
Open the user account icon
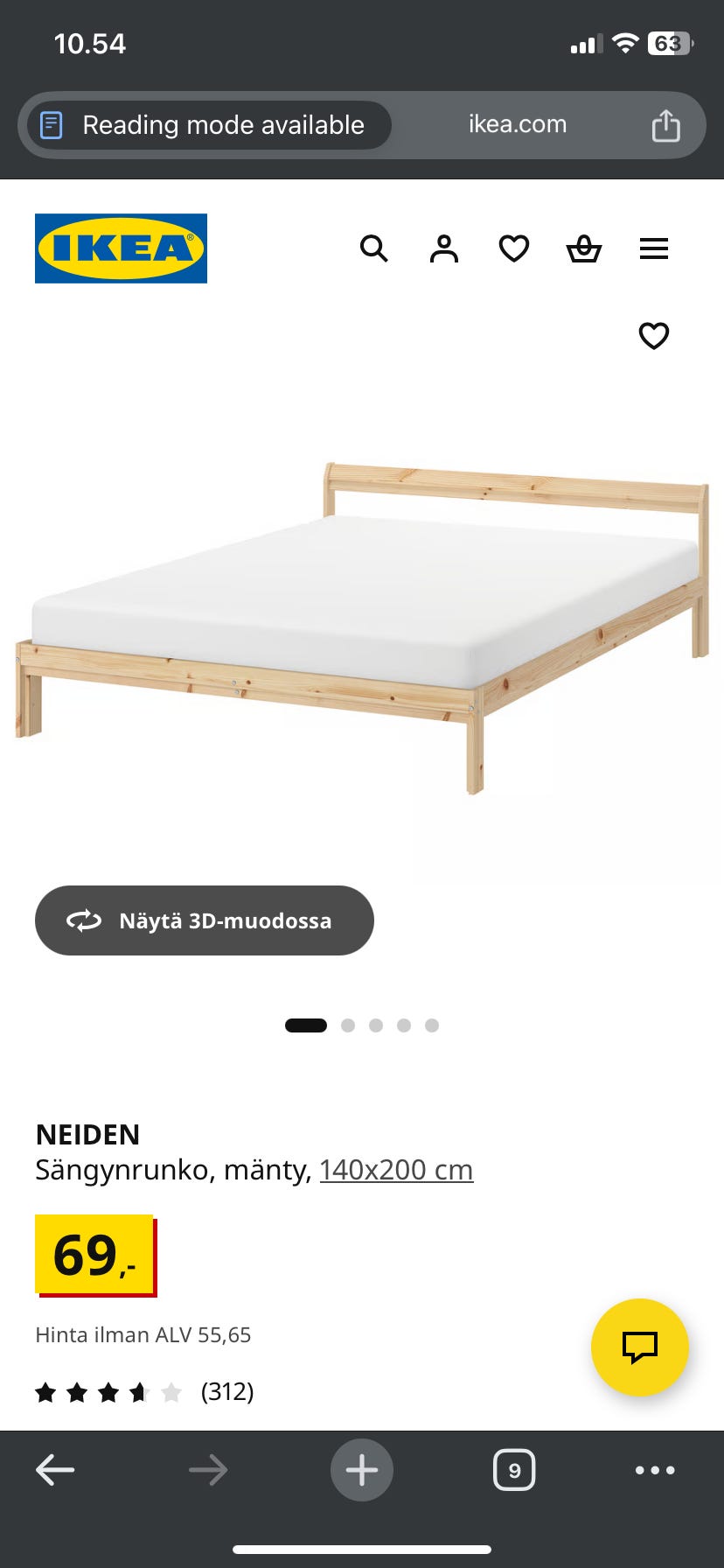tap(443, 248)
